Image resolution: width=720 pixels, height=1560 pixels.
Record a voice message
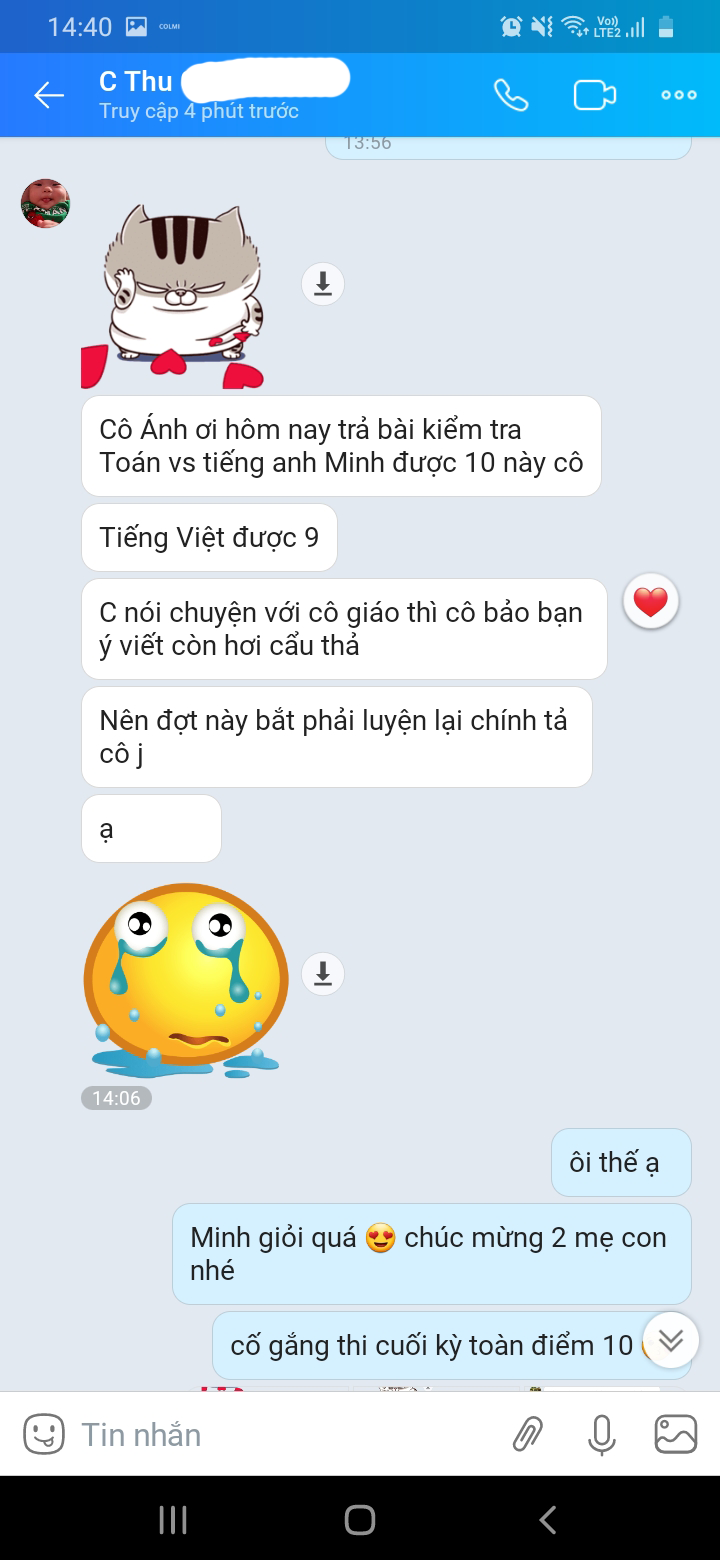point(601,1434)
